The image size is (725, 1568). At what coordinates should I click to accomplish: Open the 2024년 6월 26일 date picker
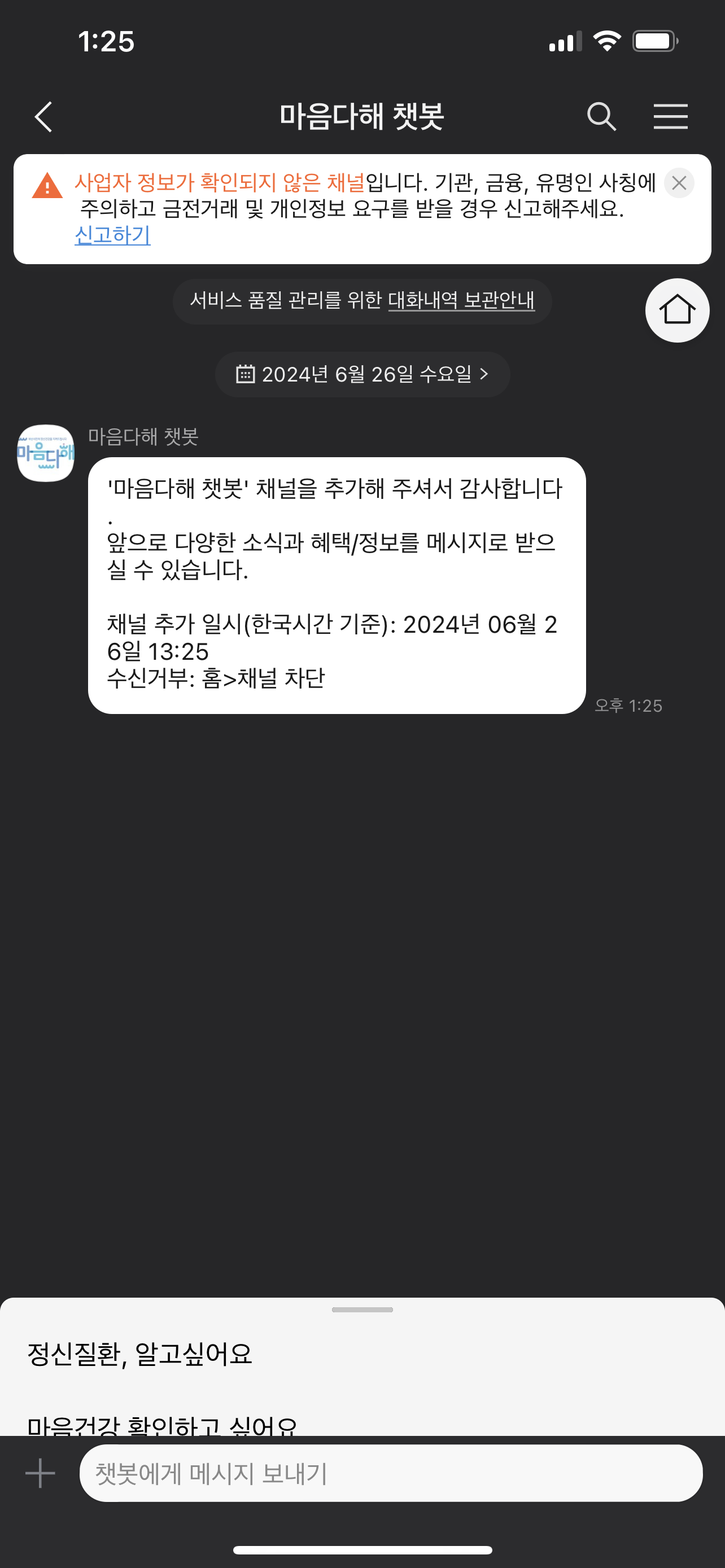pos(362,374)
